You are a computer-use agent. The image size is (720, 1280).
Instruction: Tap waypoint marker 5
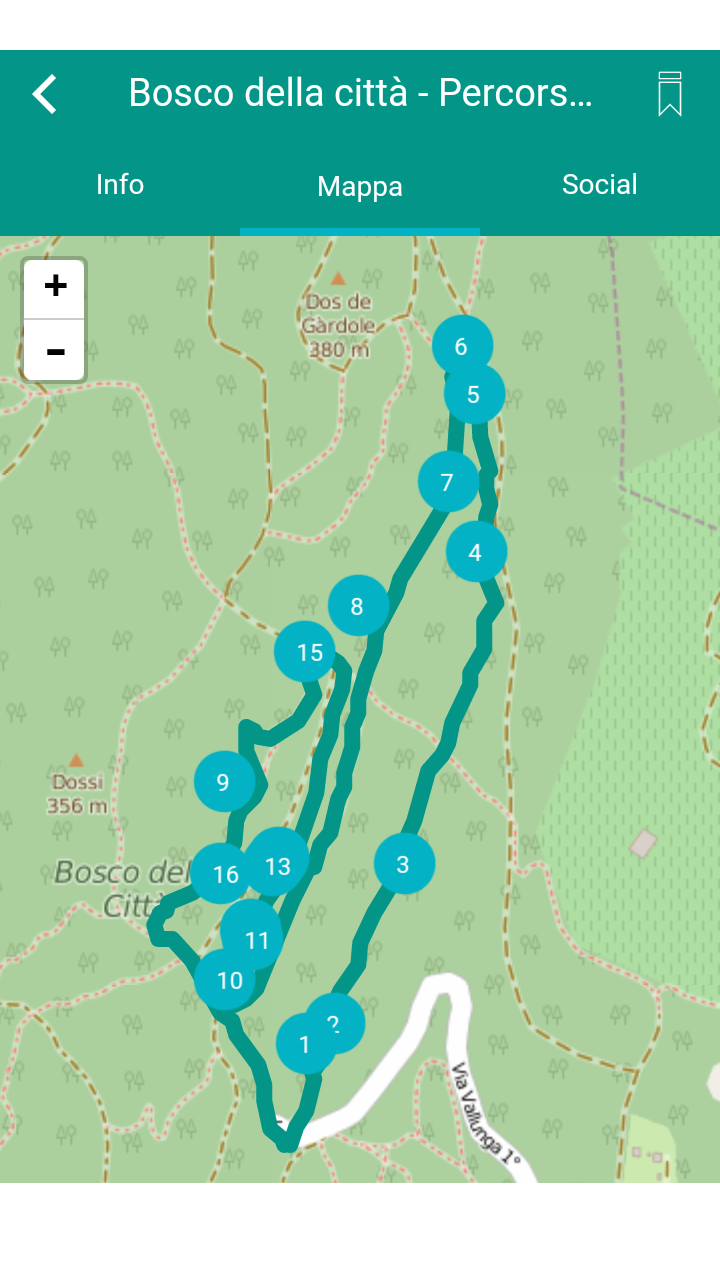474,395
